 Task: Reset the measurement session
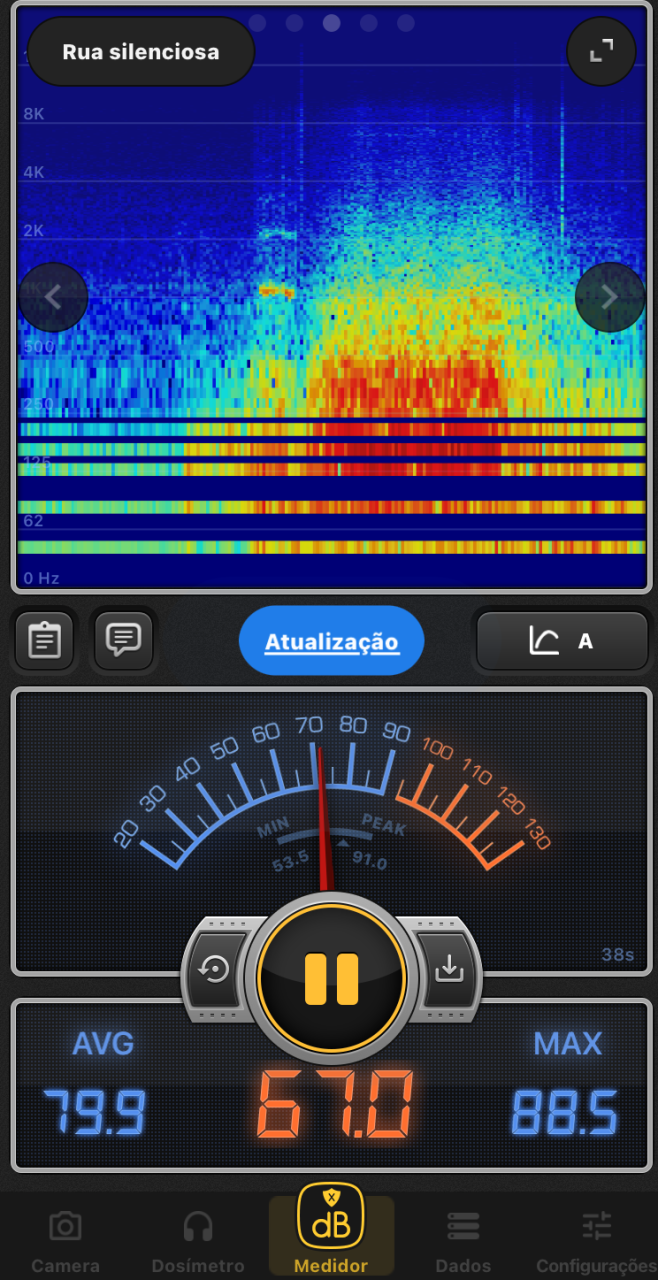pyautogui.click(x=215, y=969)
